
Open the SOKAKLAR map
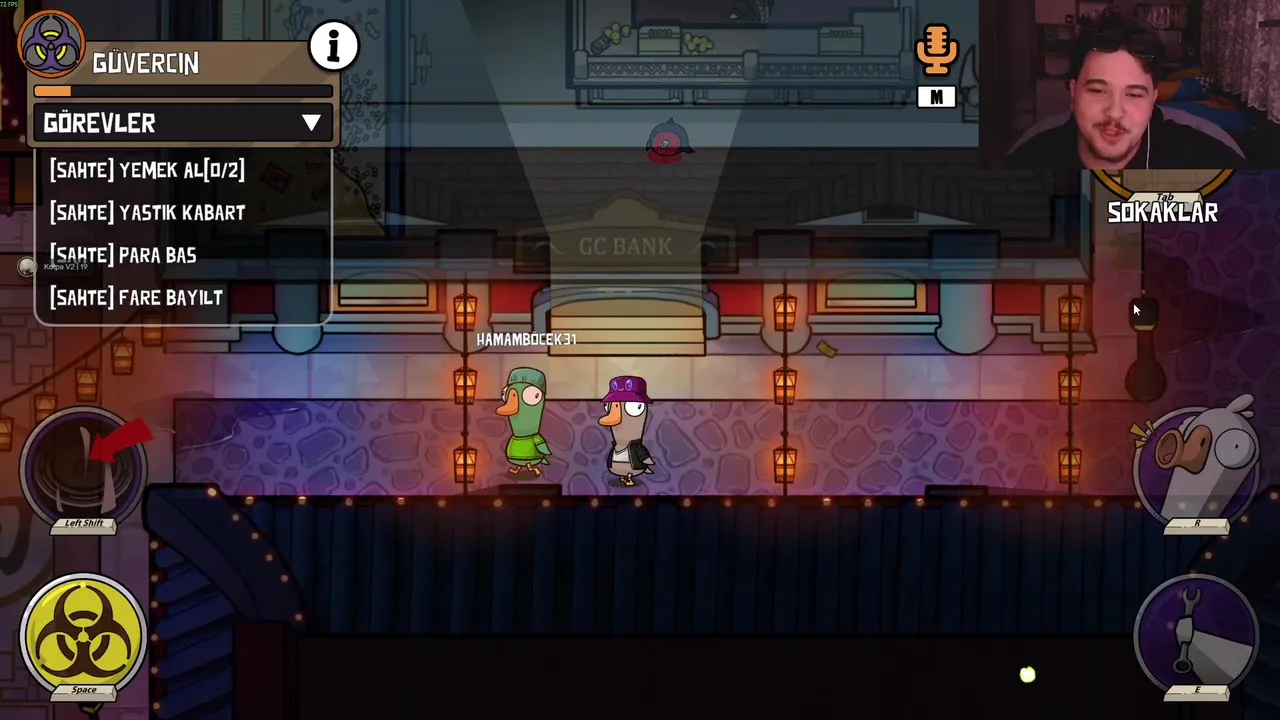tap(1162, 205)
